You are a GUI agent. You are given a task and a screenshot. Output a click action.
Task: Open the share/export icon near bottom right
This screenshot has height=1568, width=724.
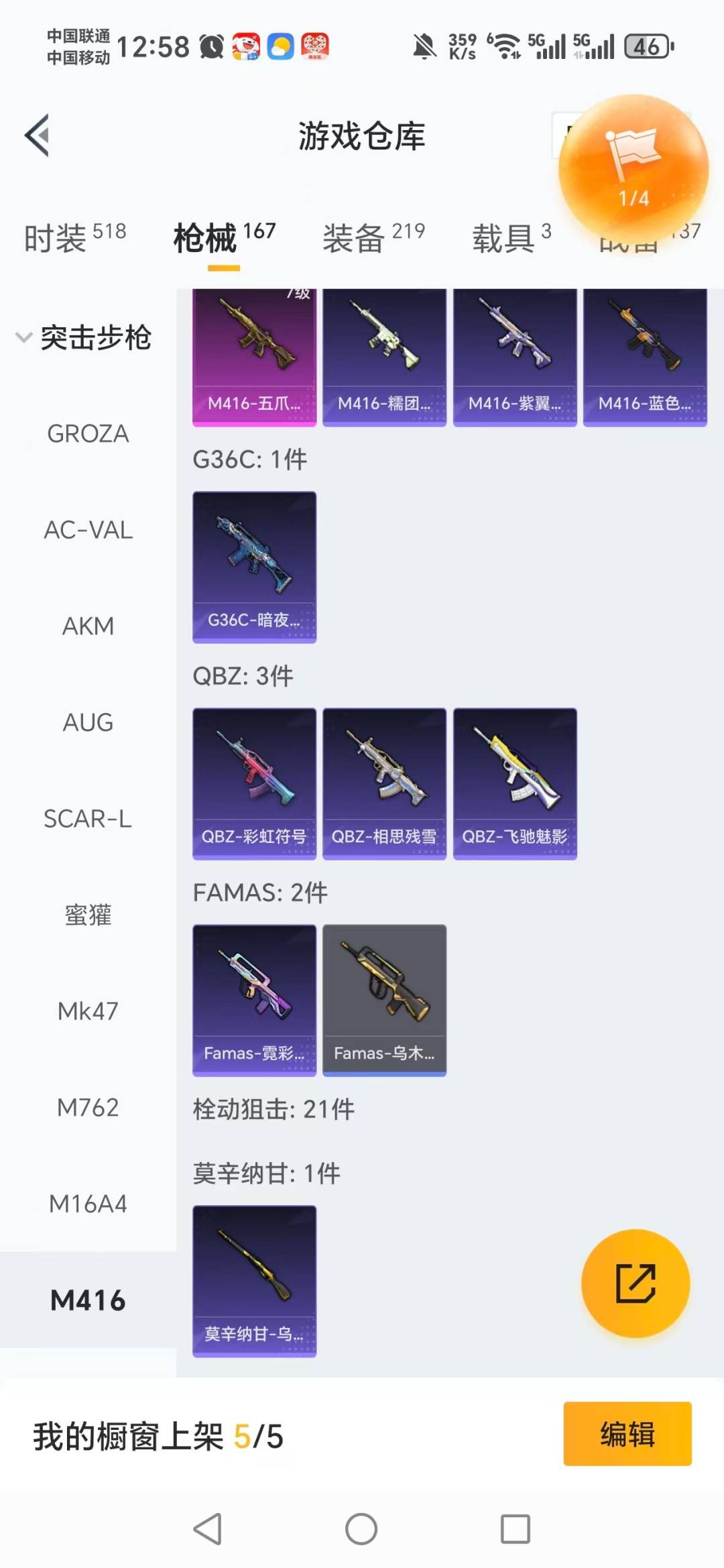[x=636, y=1282]
